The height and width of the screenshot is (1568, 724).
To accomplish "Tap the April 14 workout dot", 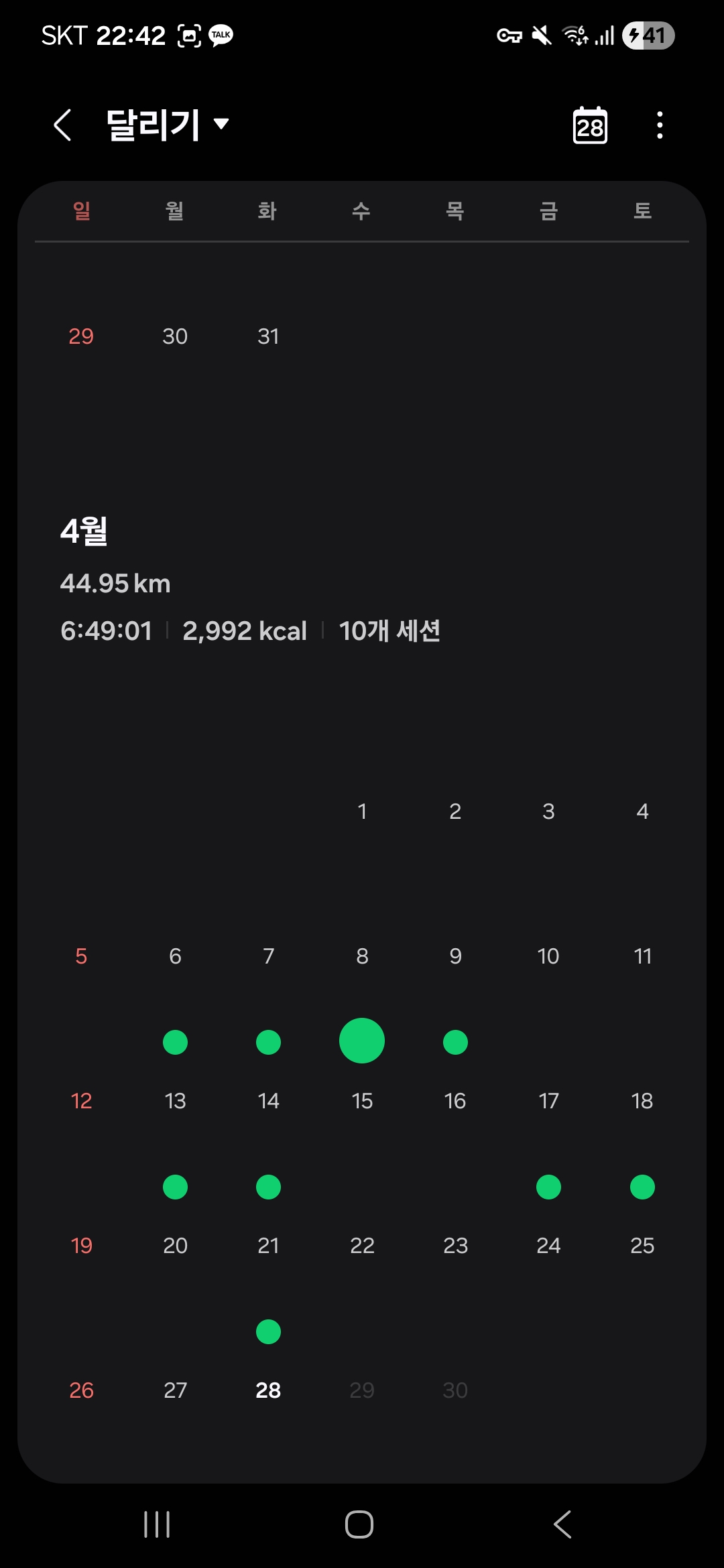I will coord(268,1187).
